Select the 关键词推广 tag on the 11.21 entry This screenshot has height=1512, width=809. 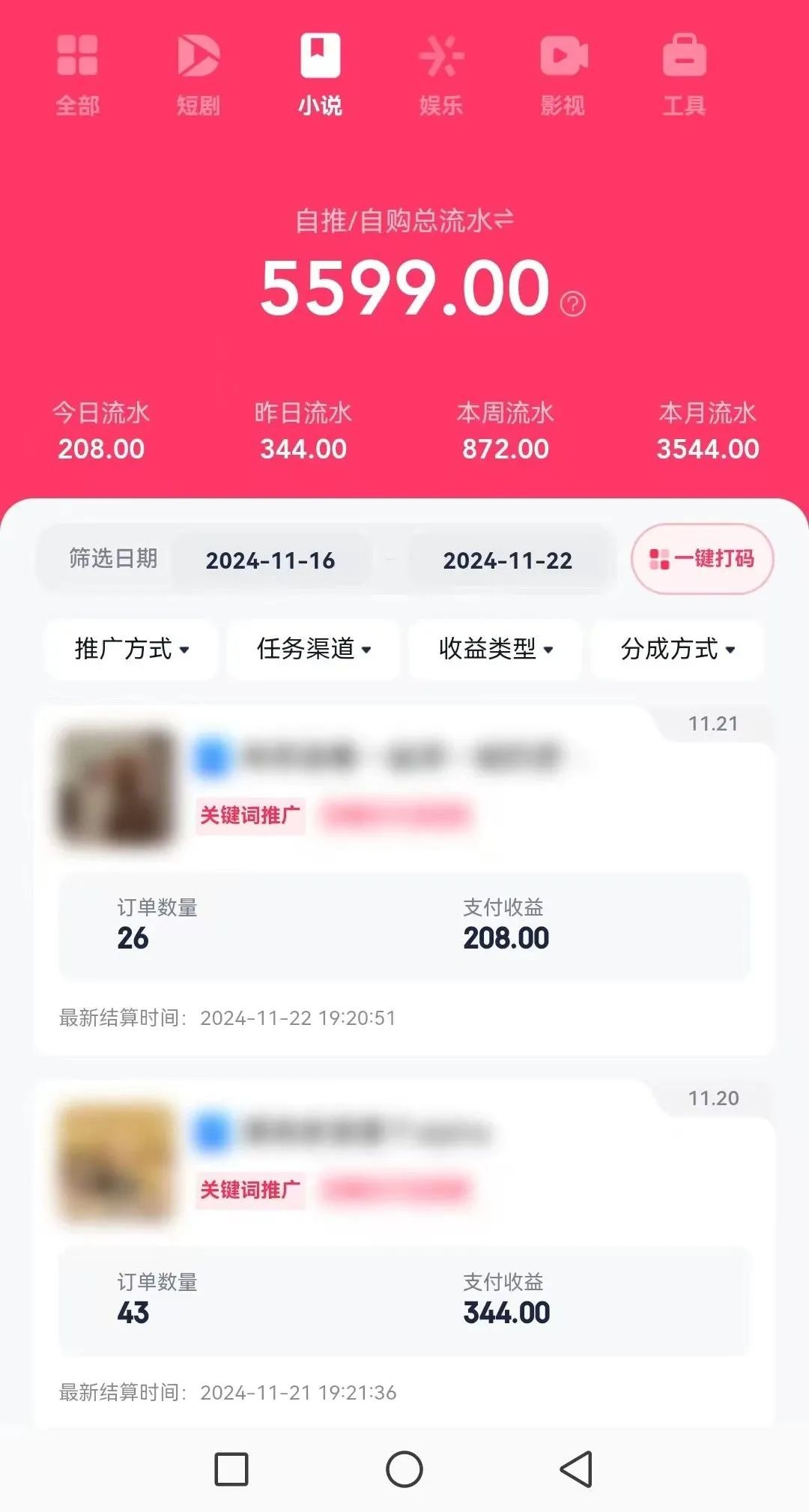250,817
